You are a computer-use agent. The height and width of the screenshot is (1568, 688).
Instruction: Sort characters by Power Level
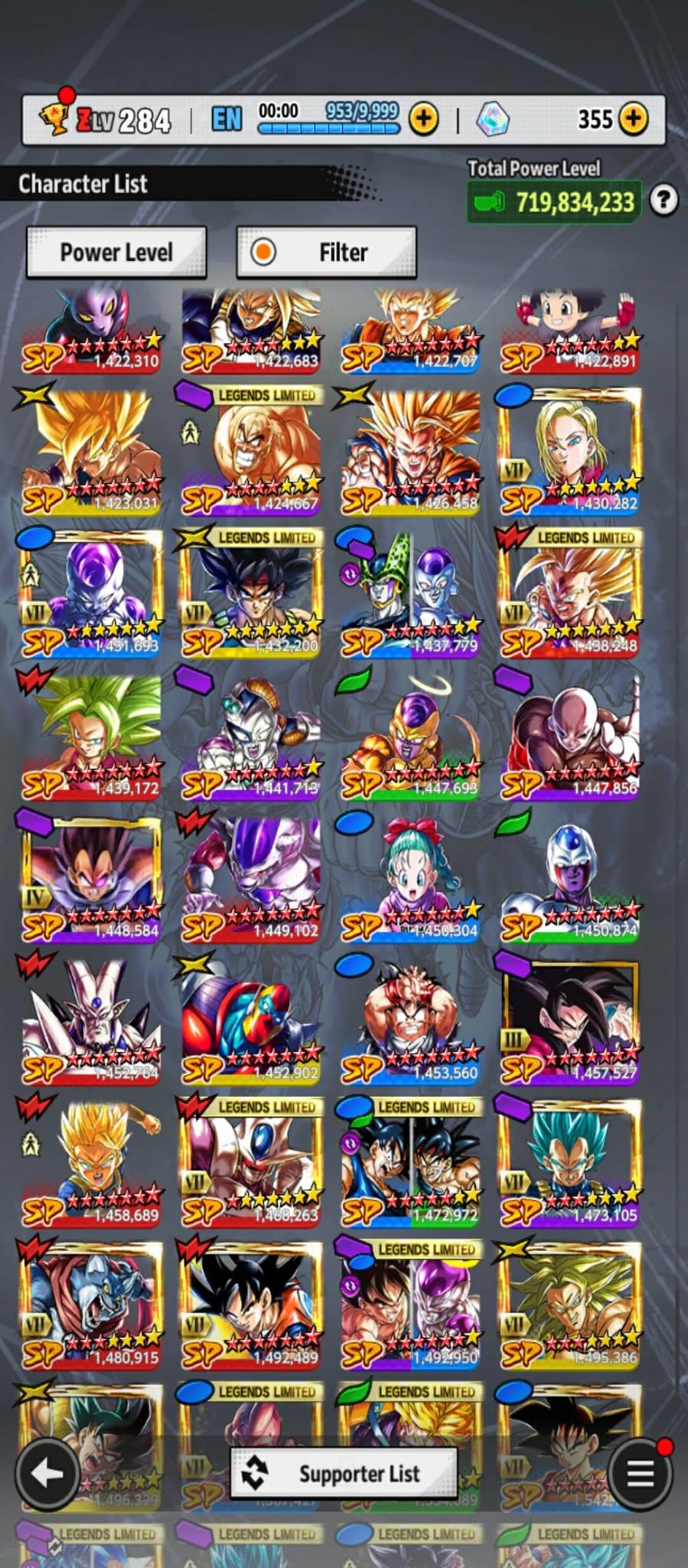(x=116, y=252)
